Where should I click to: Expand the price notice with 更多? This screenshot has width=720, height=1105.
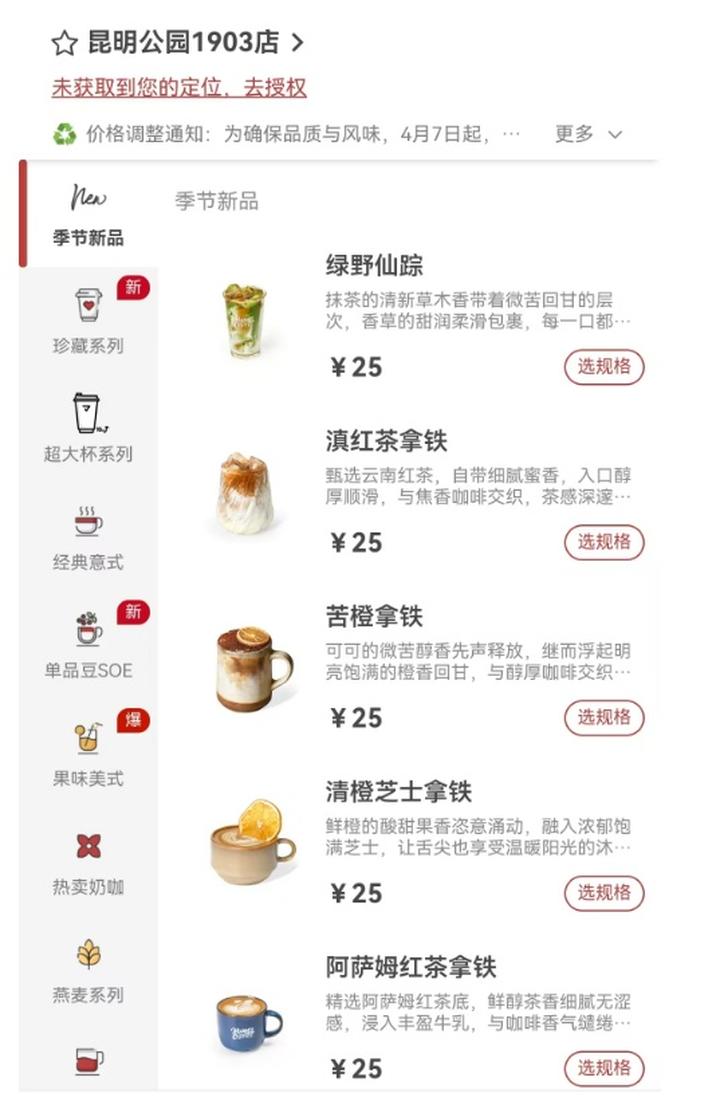coord(588,134)
